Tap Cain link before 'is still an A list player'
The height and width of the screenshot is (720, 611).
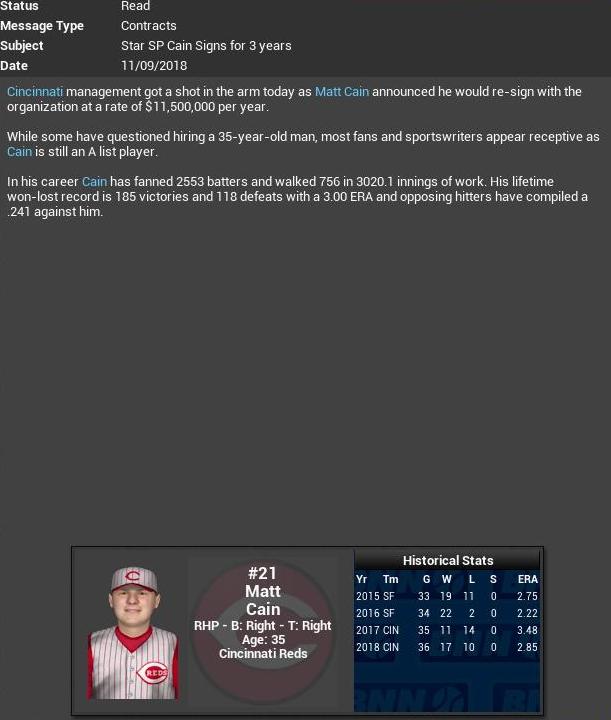click(x=19, y=152)
